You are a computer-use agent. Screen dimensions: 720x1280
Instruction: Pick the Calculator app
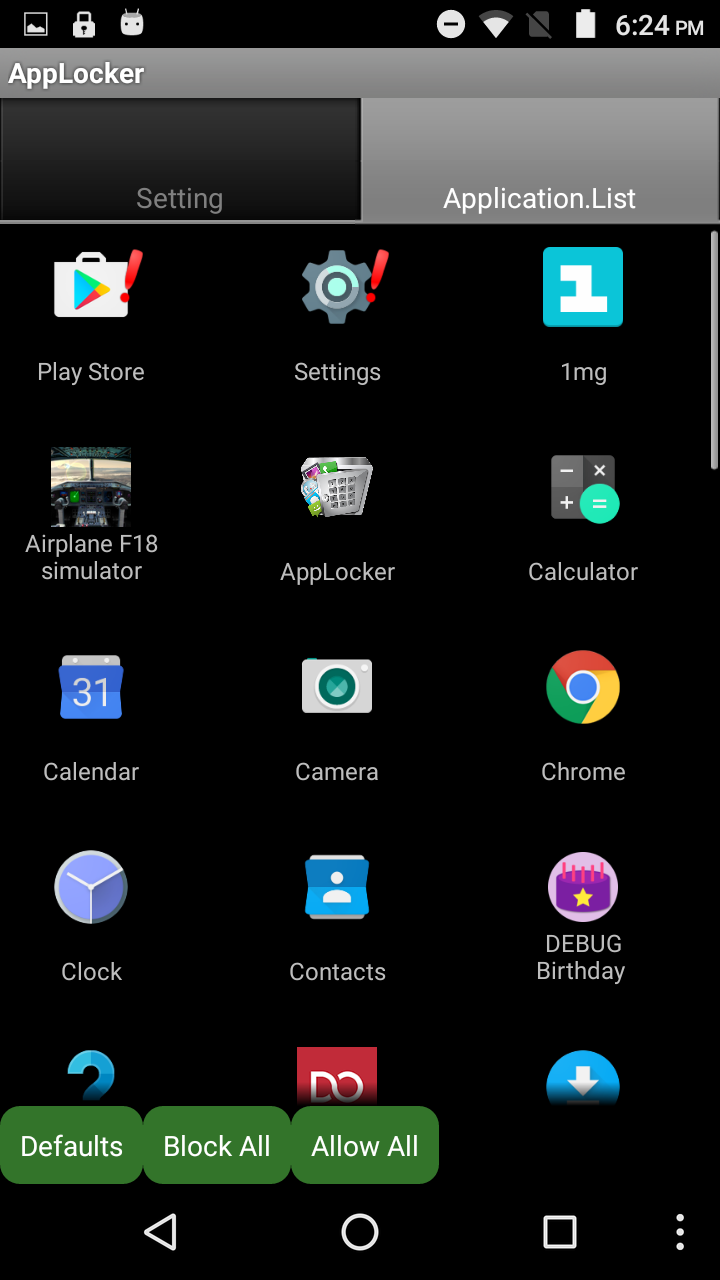[583, 487]
